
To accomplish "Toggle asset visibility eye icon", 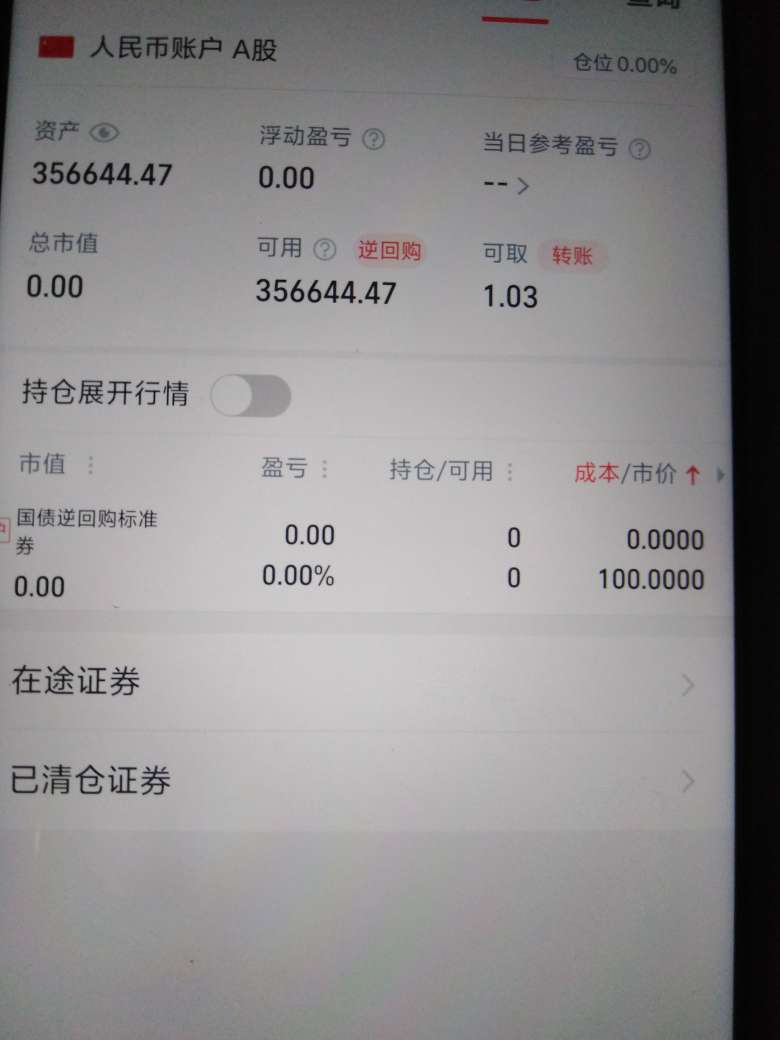I will [x=105, y=132].
